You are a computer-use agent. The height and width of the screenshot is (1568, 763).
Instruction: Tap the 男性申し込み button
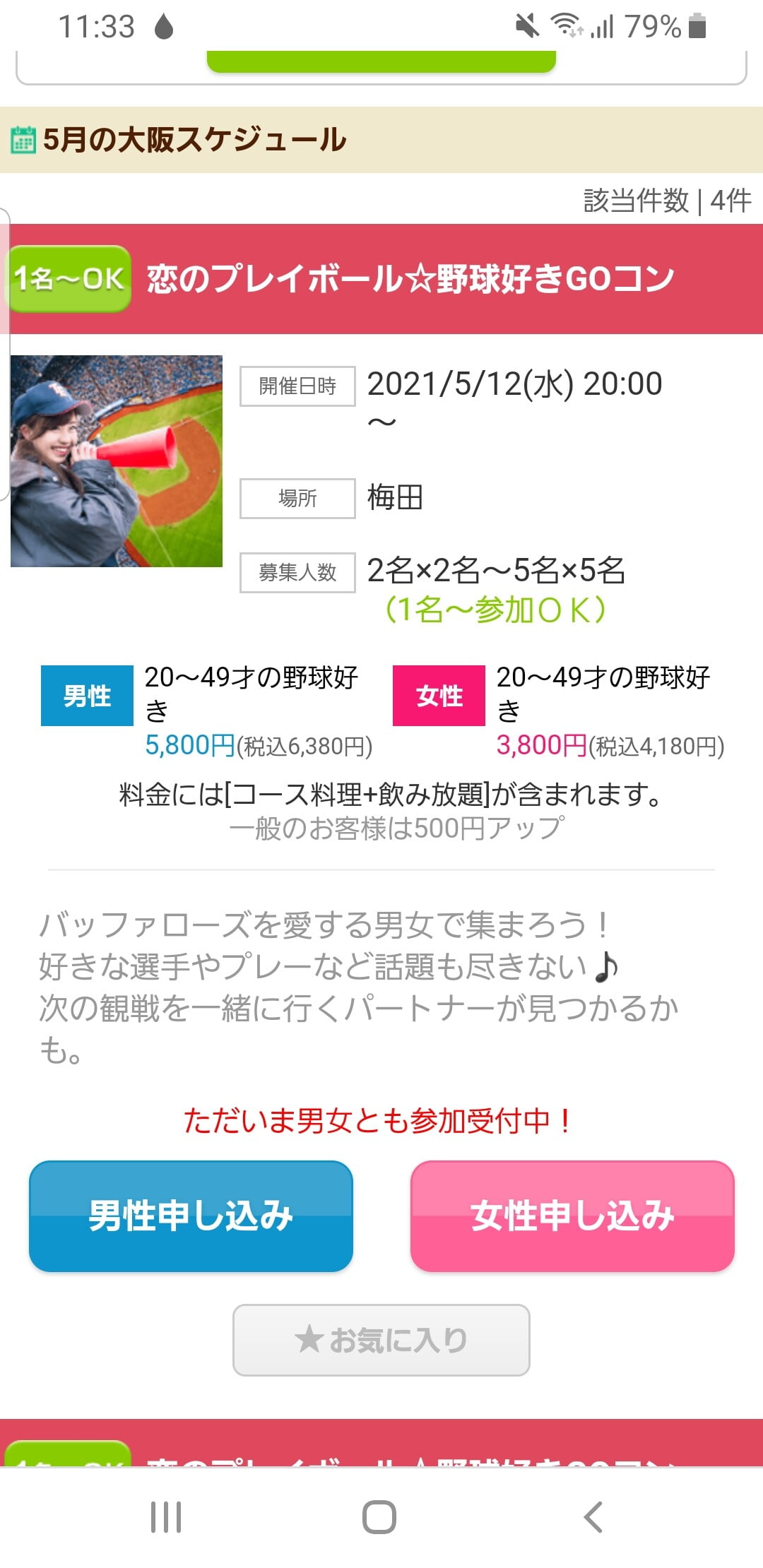click(x=191, y=1216)
